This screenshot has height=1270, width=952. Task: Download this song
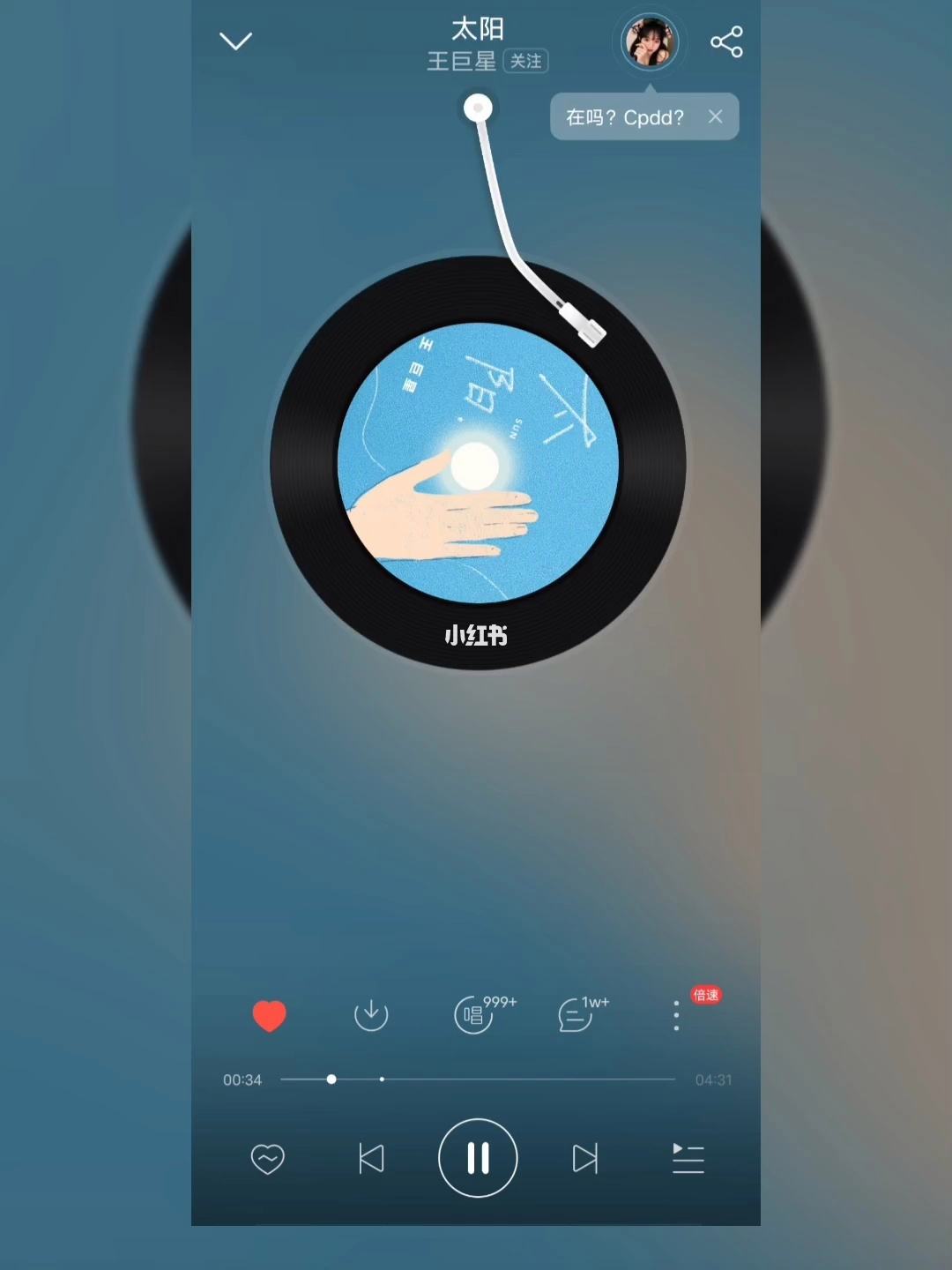click(371, 1015)
